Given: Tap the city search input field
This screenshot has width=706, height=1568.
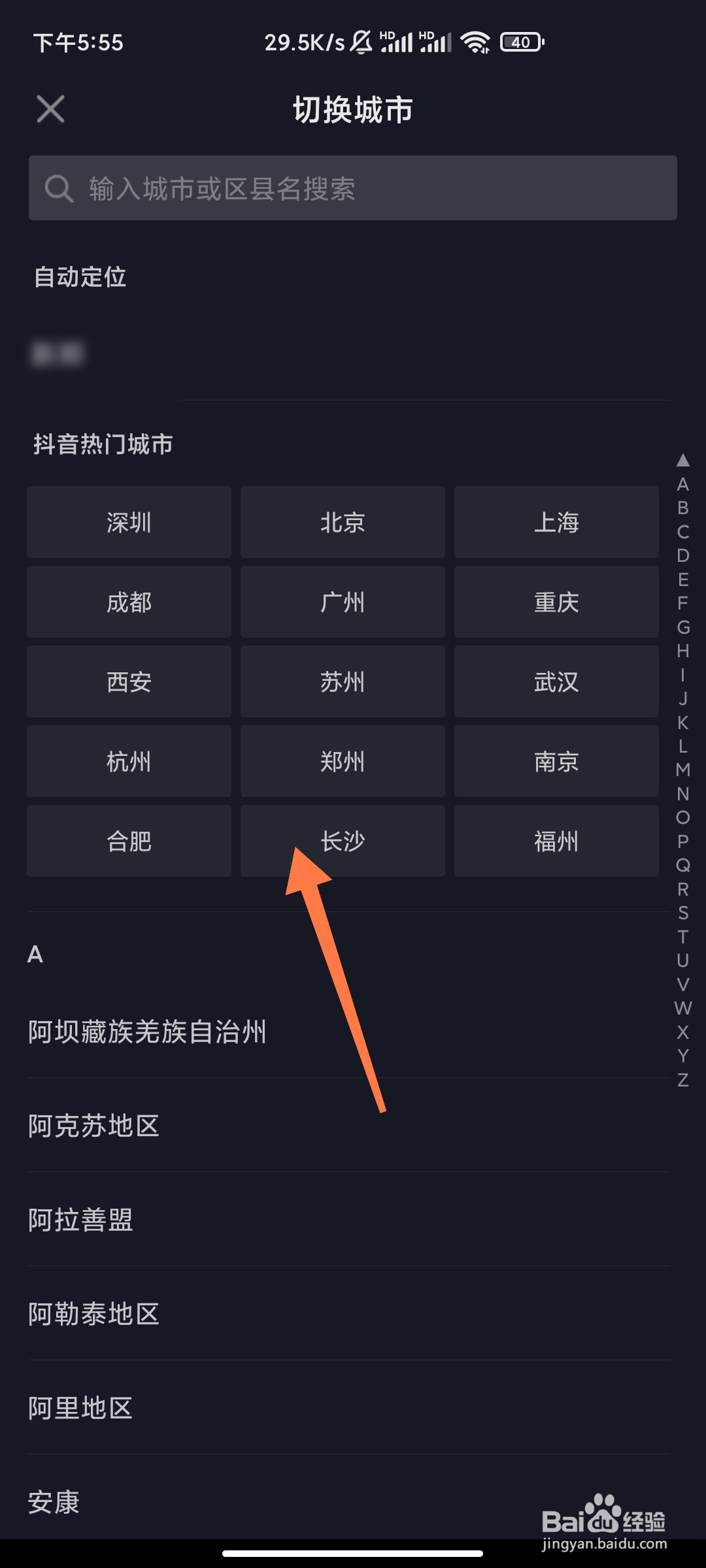Looking at the screenshot, I should tap(353, 189).
